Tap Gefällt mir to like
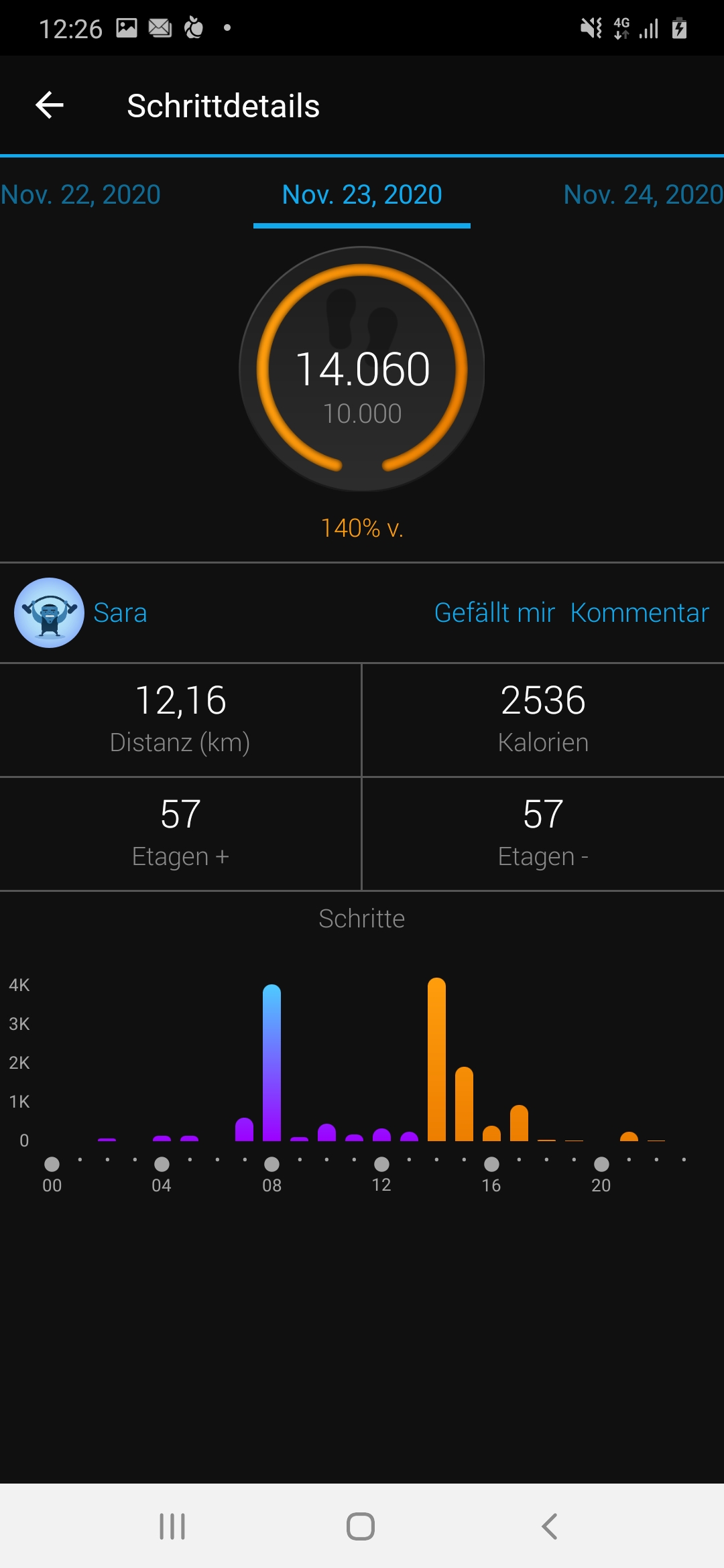 (494, 612)
